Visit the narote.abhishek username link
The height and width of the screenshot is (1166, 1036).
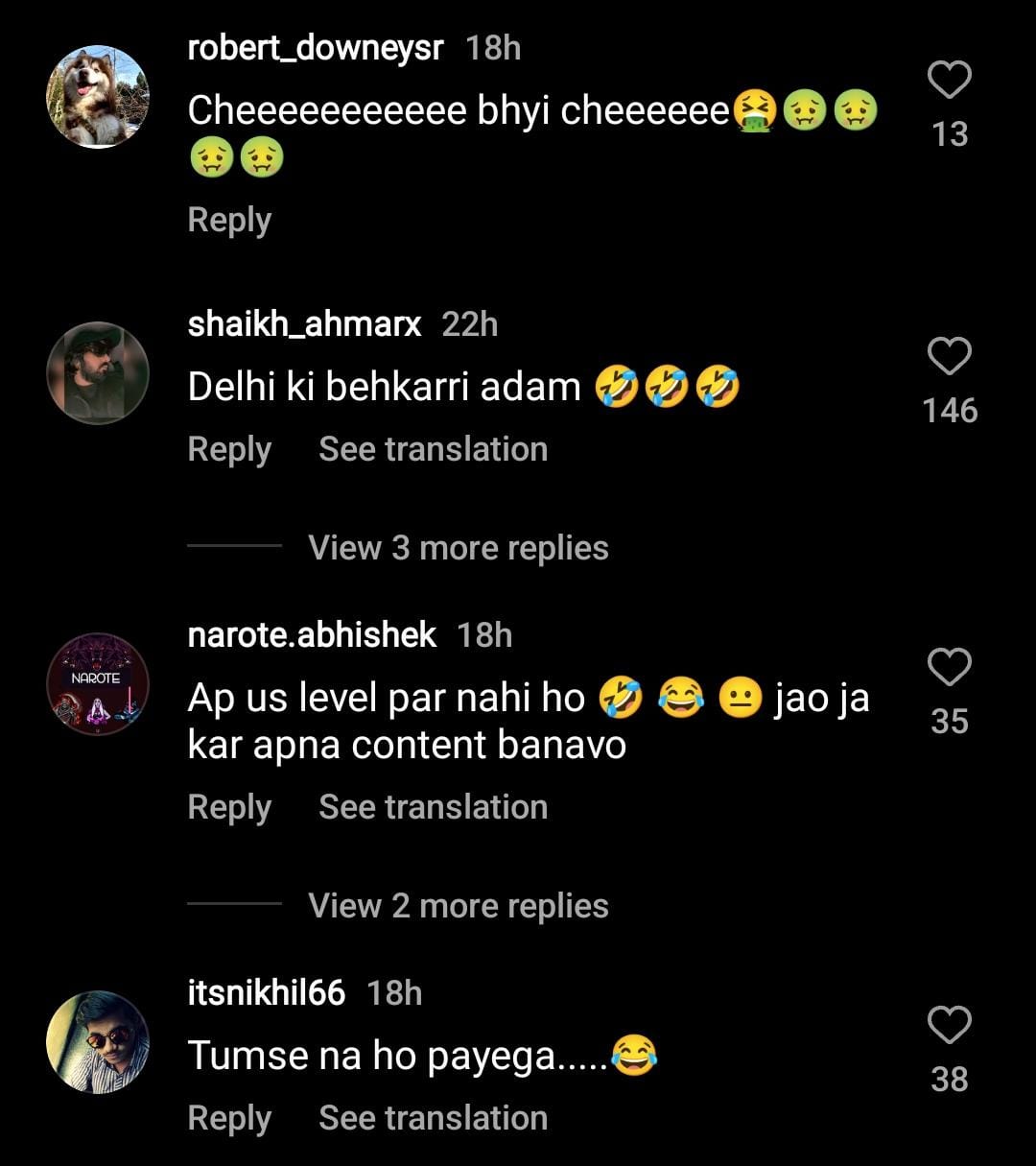[x=312, y=635]
